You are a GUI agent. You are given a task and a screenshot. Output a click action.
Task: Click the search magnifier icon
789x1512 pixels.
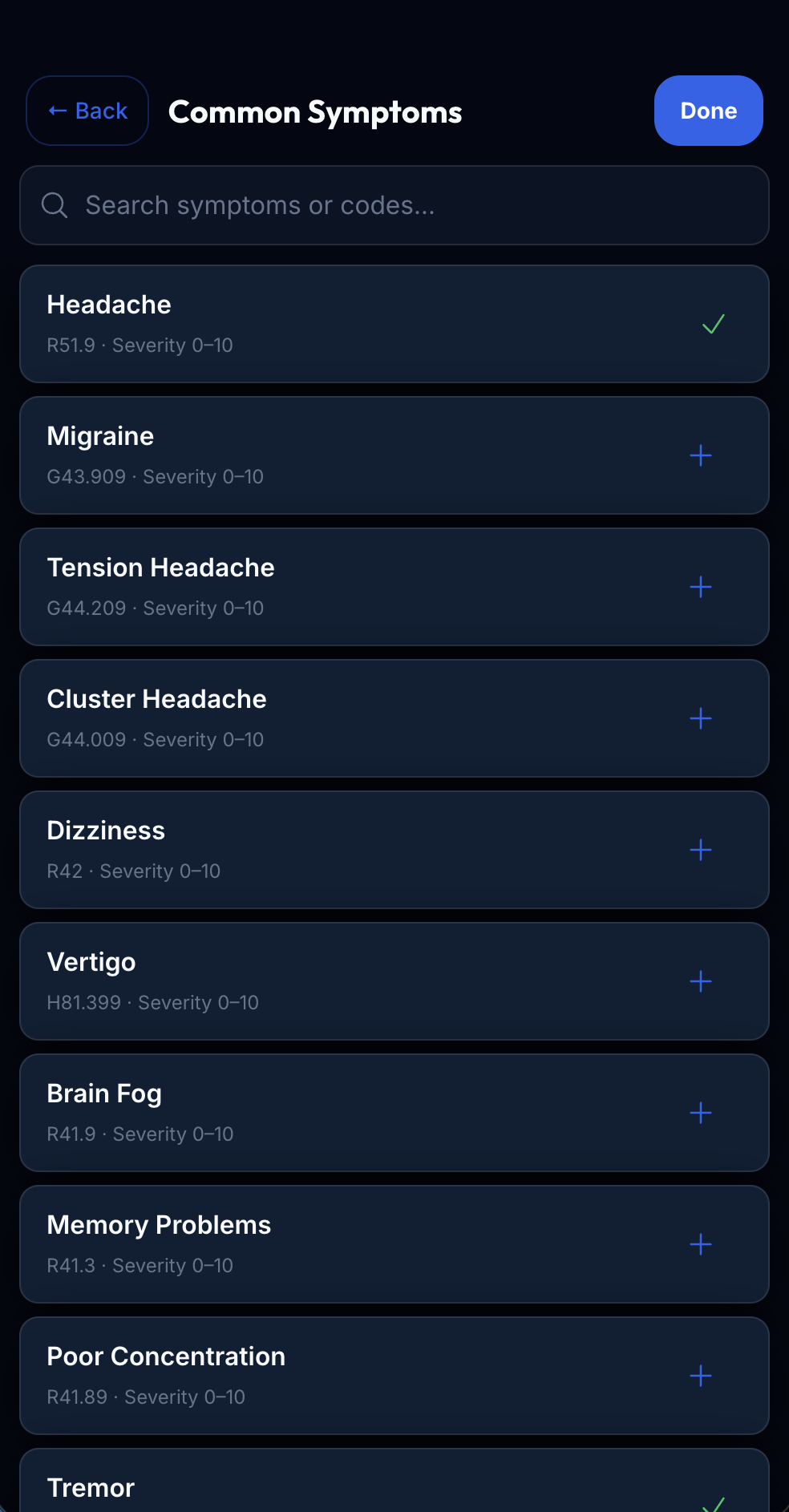point(54,205)
